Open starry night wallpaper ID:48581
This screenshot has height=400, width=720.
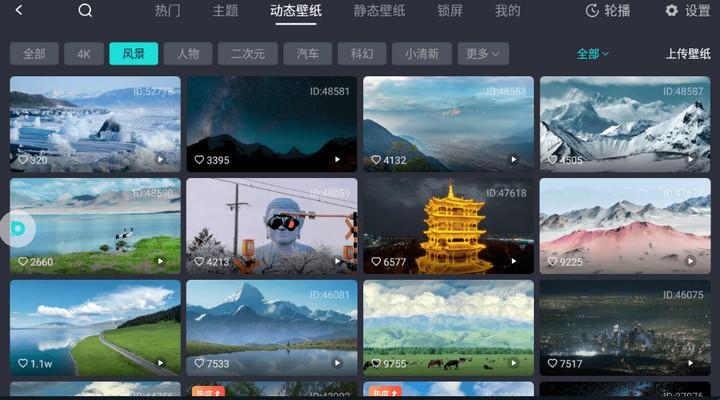click(271, 124)
